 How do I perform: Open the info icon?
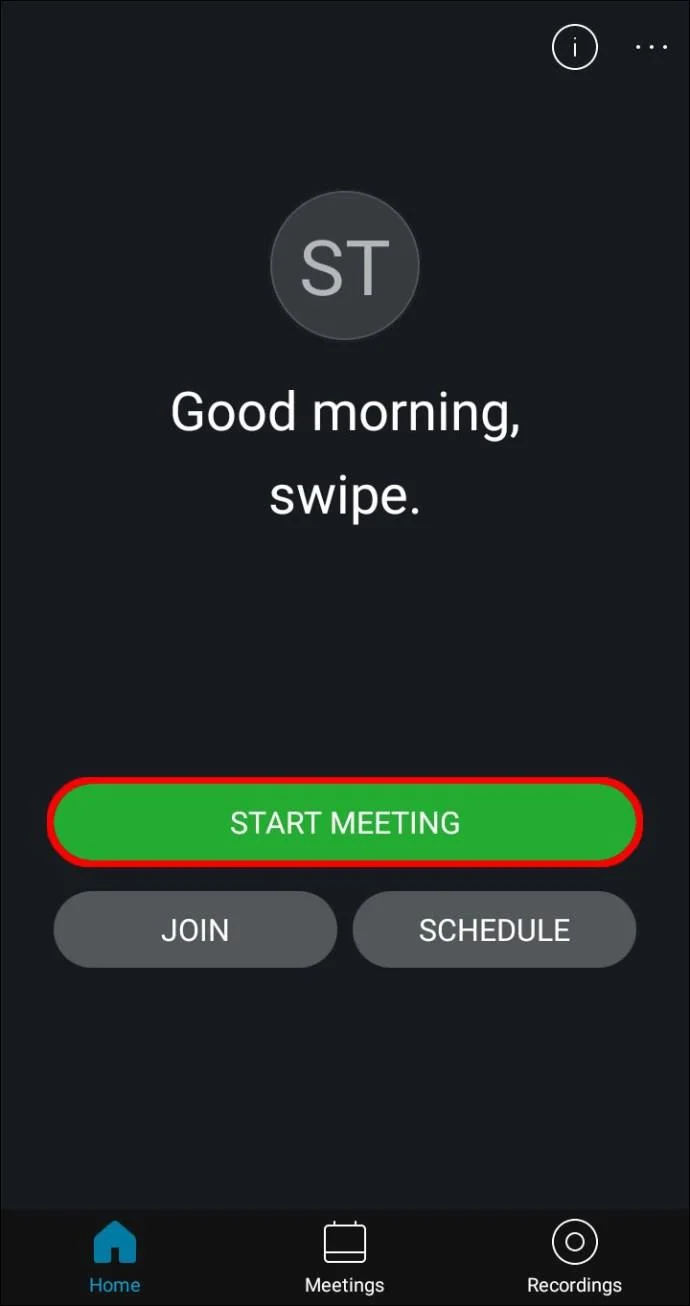pos(574,47)
